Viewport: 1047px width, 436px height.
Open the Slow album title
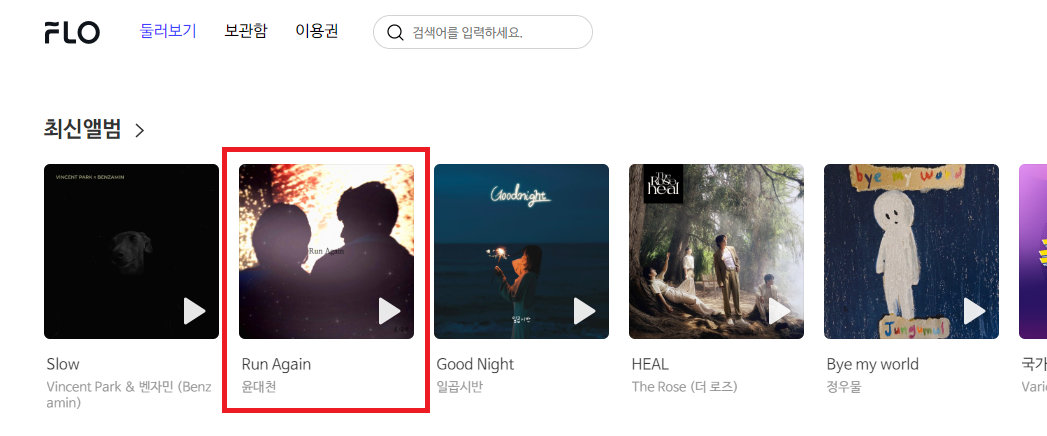click(63, 364)
